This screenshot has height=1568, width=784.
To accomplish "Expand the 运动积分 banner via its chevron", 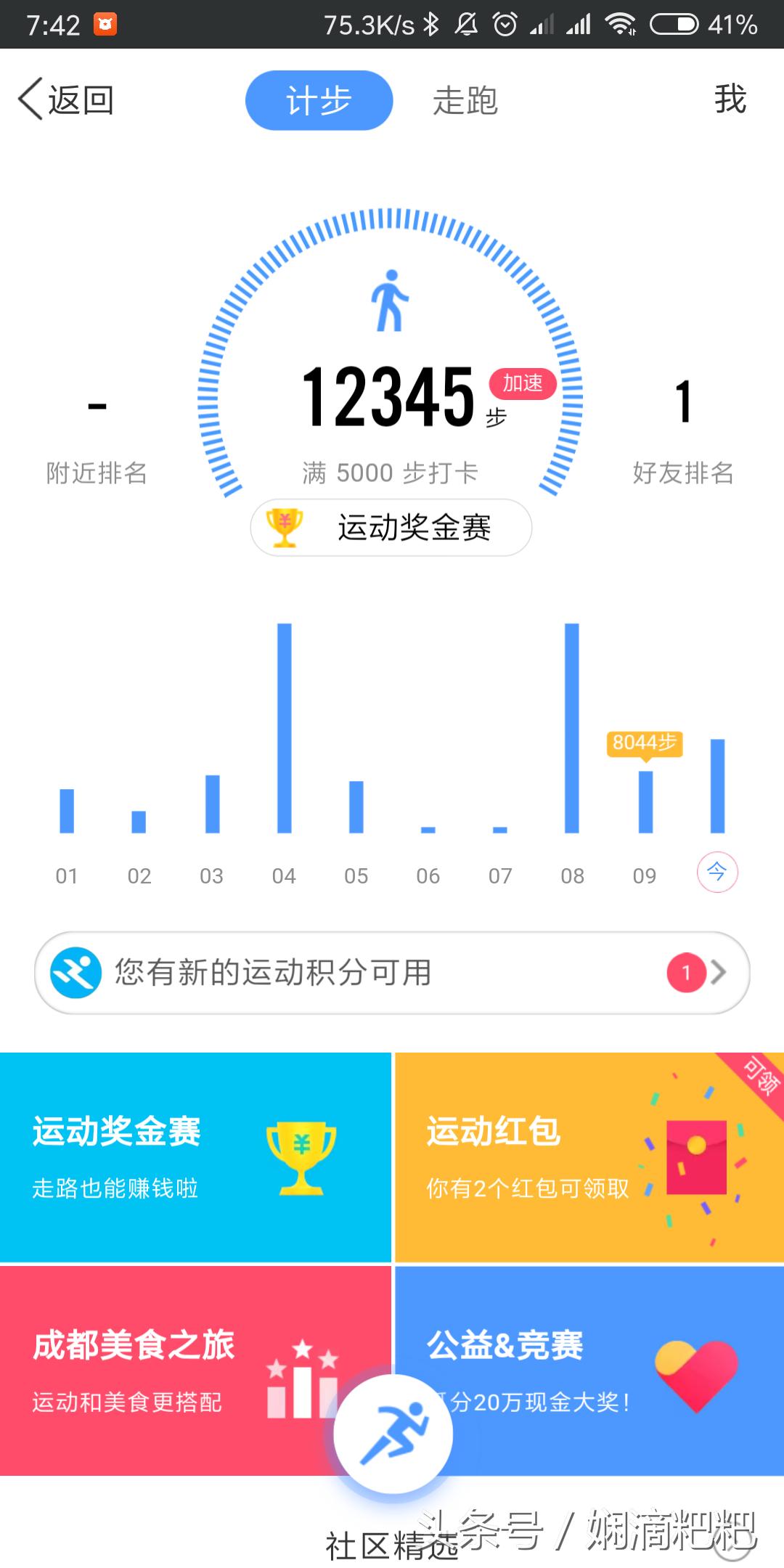I will 719,973.
